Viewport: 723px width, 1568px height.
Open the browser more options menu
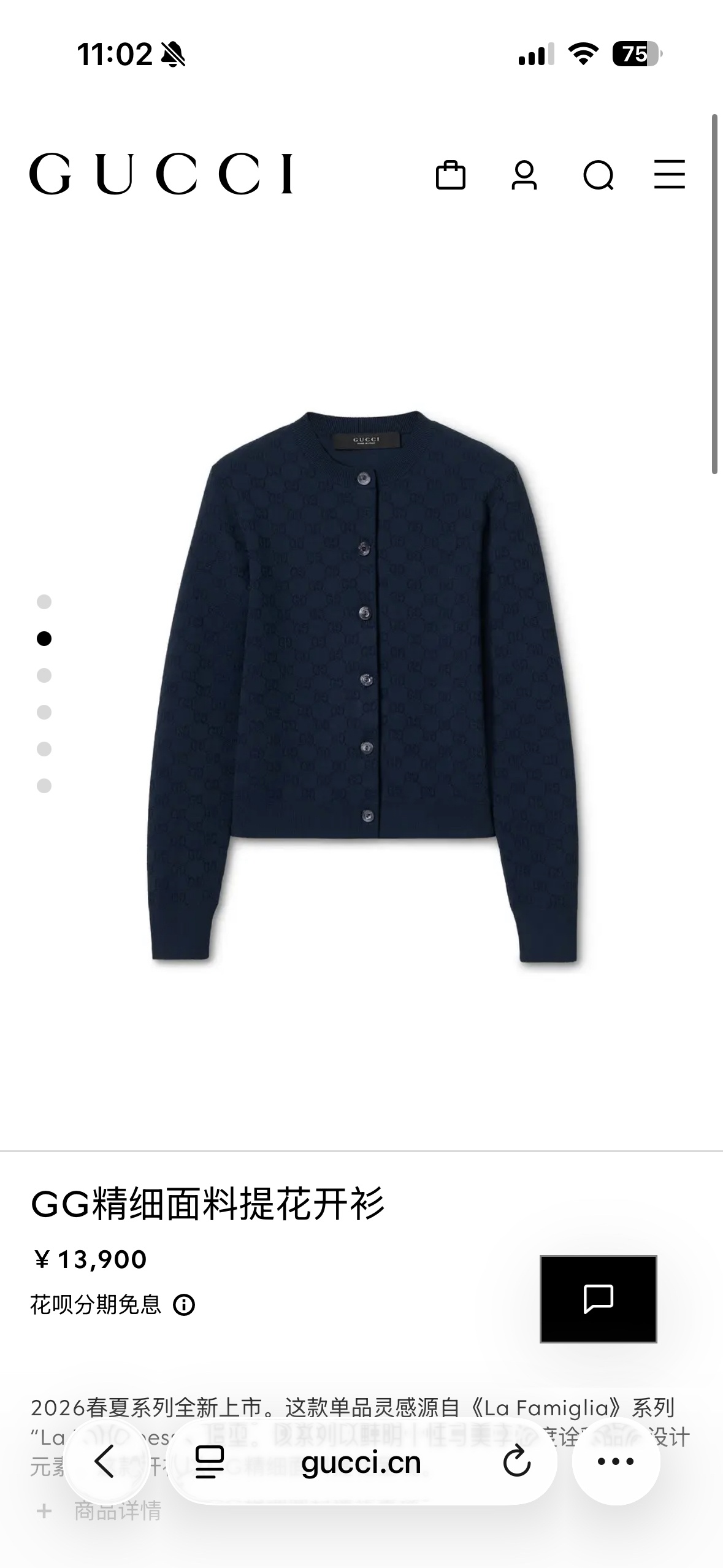[x=616, y=1461]
